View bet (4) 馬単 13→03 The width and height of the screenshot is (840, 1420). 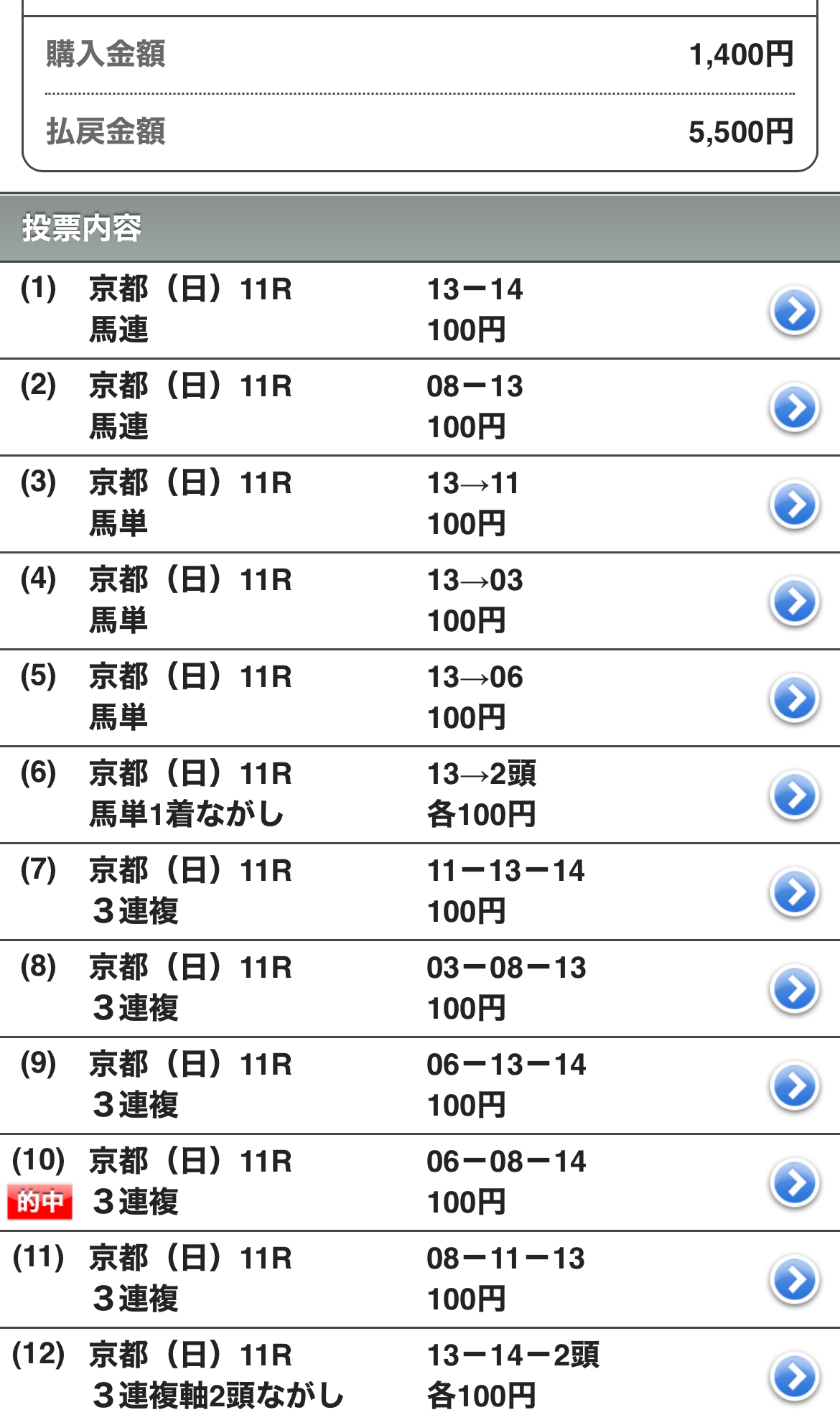[420, 601]
